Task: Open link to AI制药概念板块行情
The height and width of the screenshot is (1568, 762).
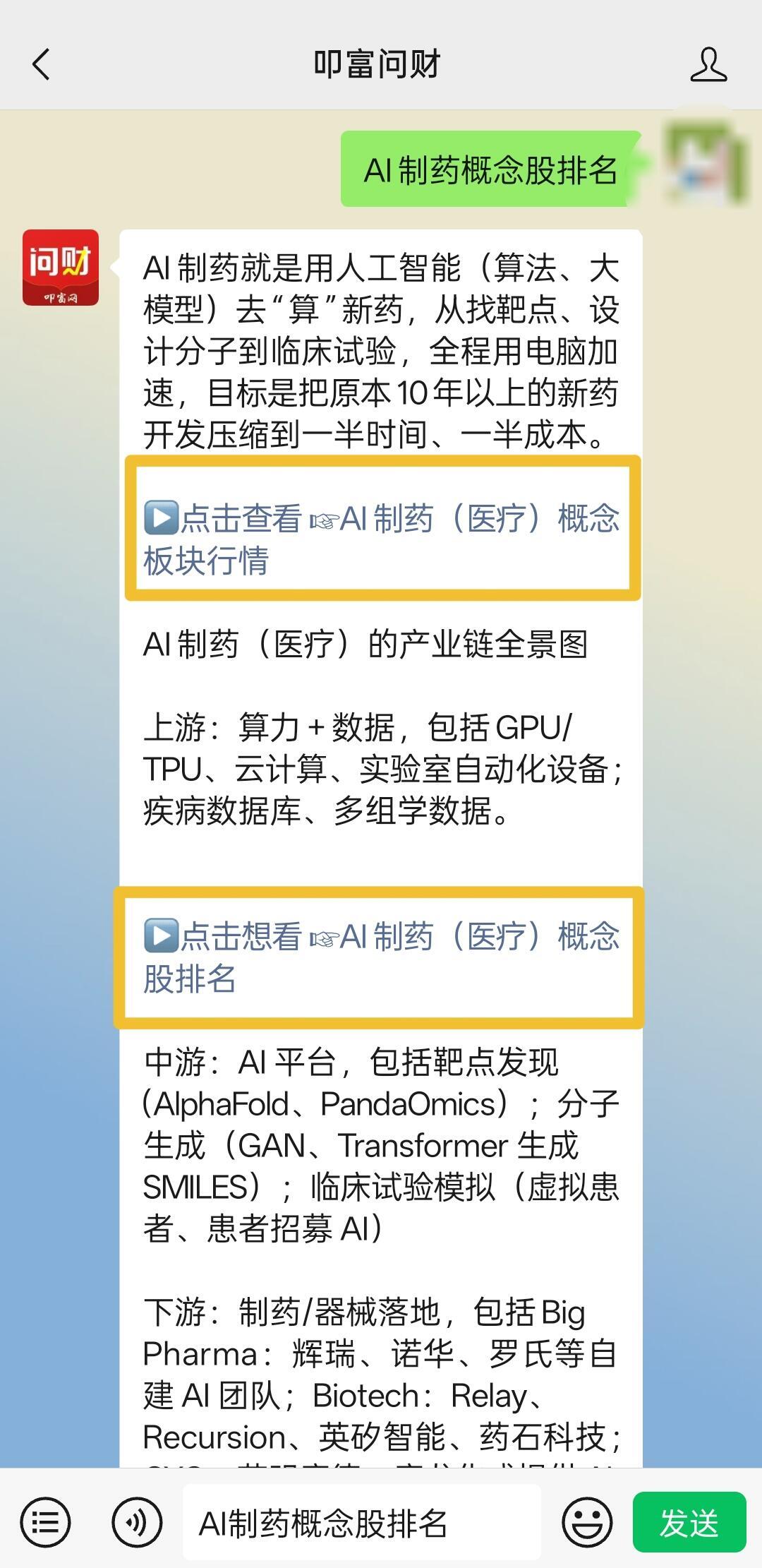Action: pos(382,539)
